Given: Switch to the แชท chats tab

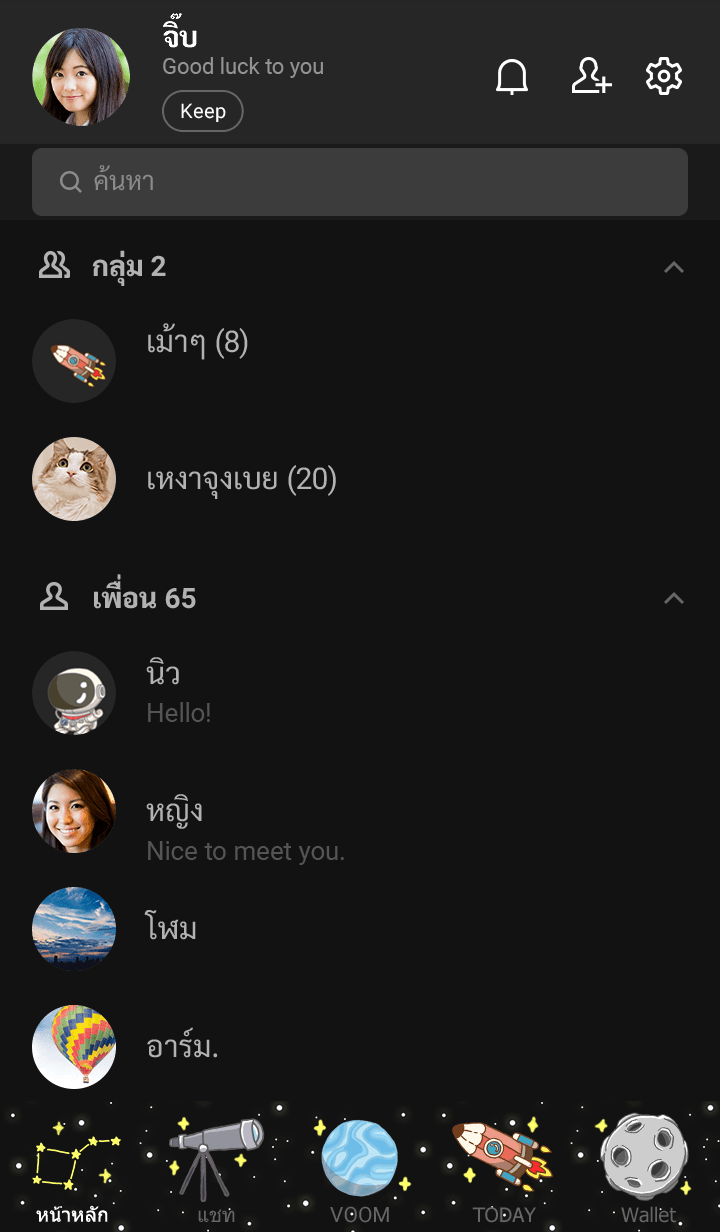Looking at the screenshot, I should pos(216,1170).
